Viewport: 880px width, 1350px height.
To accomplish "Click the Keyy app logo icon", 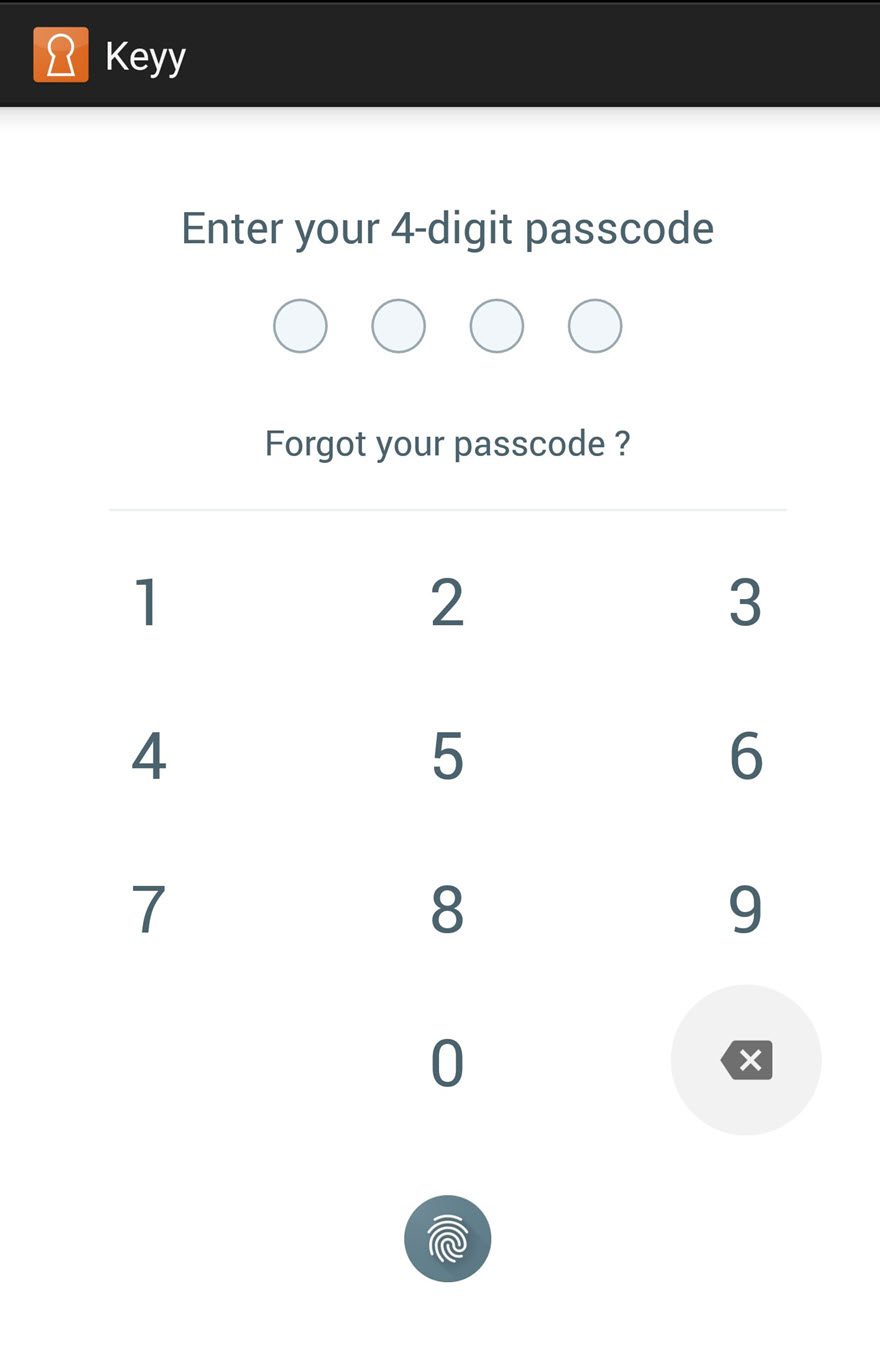I will (60, 54).
